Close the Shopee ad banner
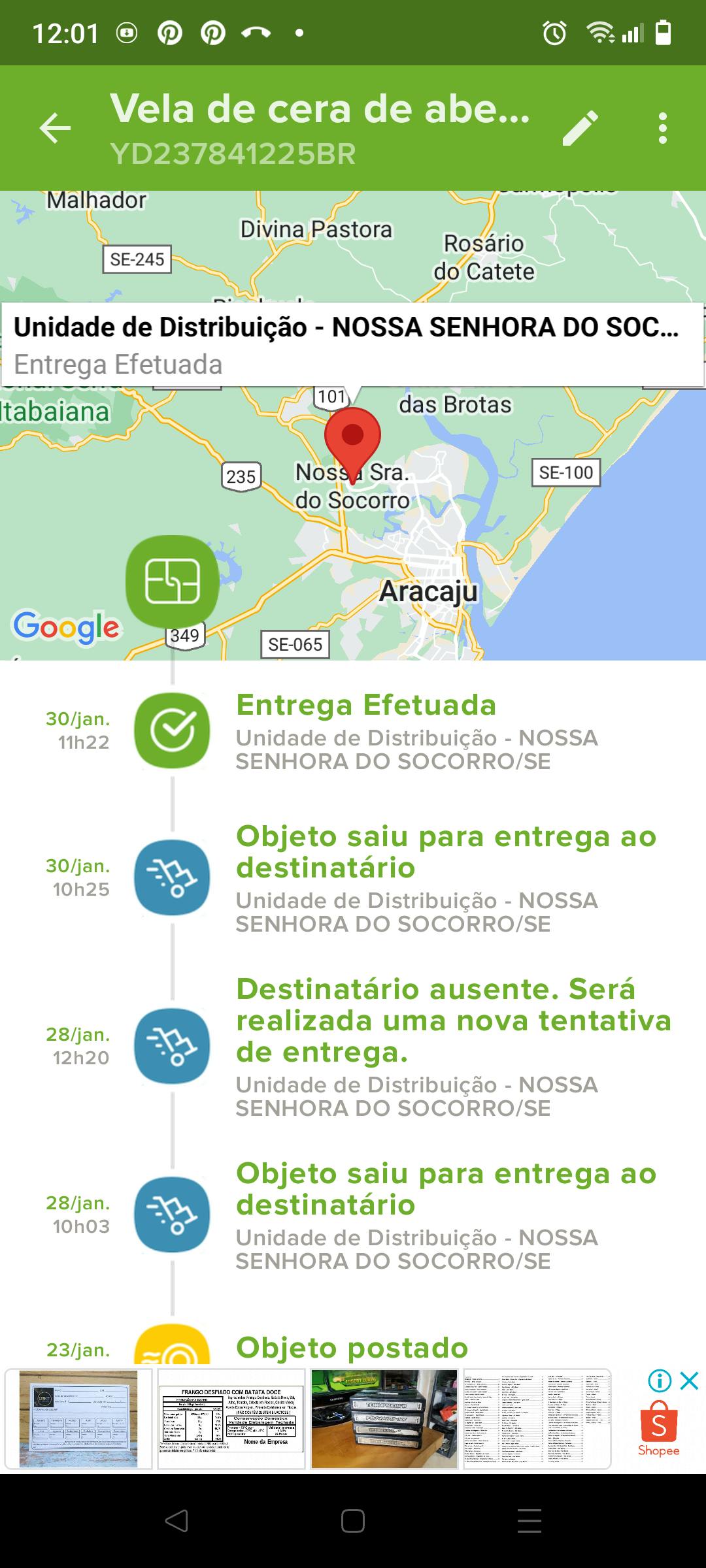Image resolution: width=706 pixels, height=1568 pixels. (690, 1381)
